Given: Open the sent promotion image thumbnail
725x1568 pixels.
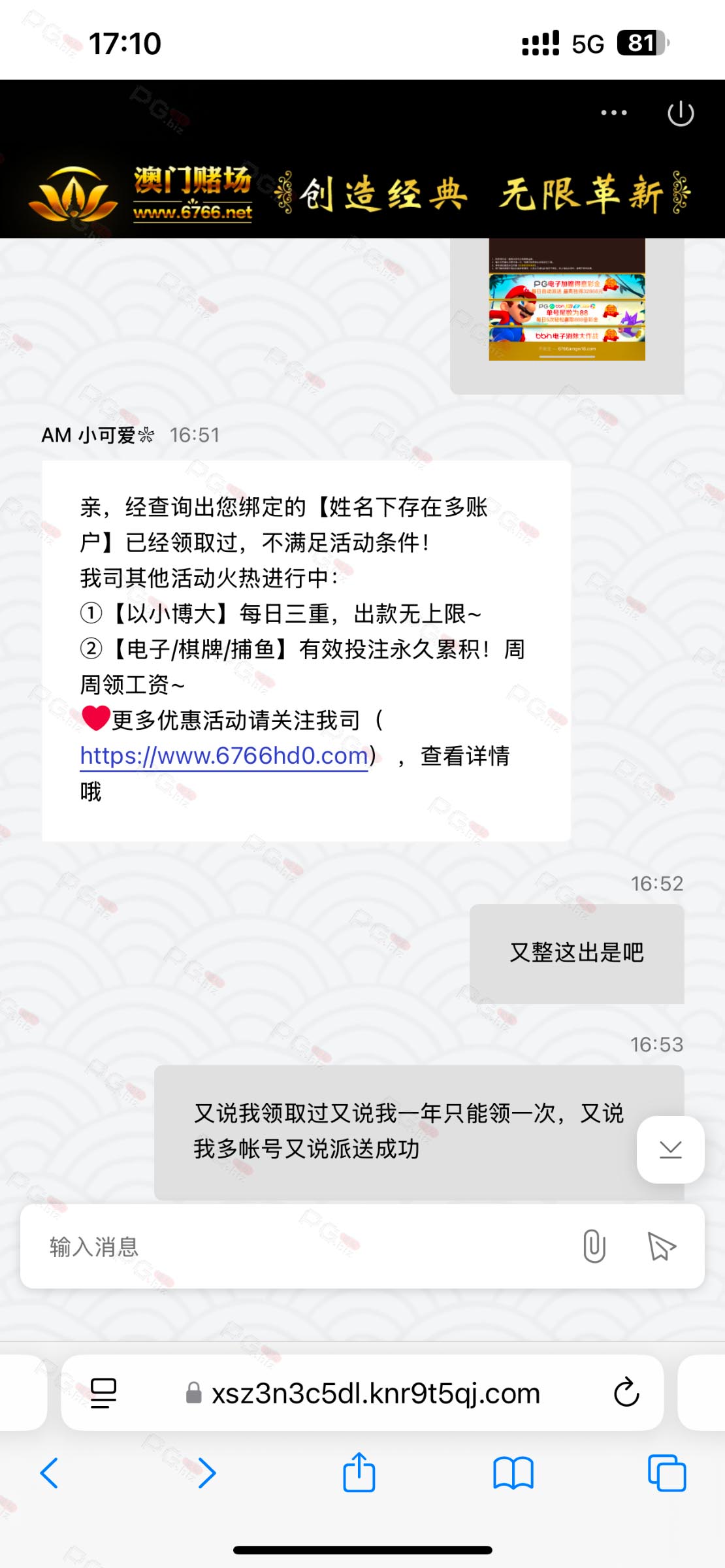Looking at the screenshot, I should [567, 299].
